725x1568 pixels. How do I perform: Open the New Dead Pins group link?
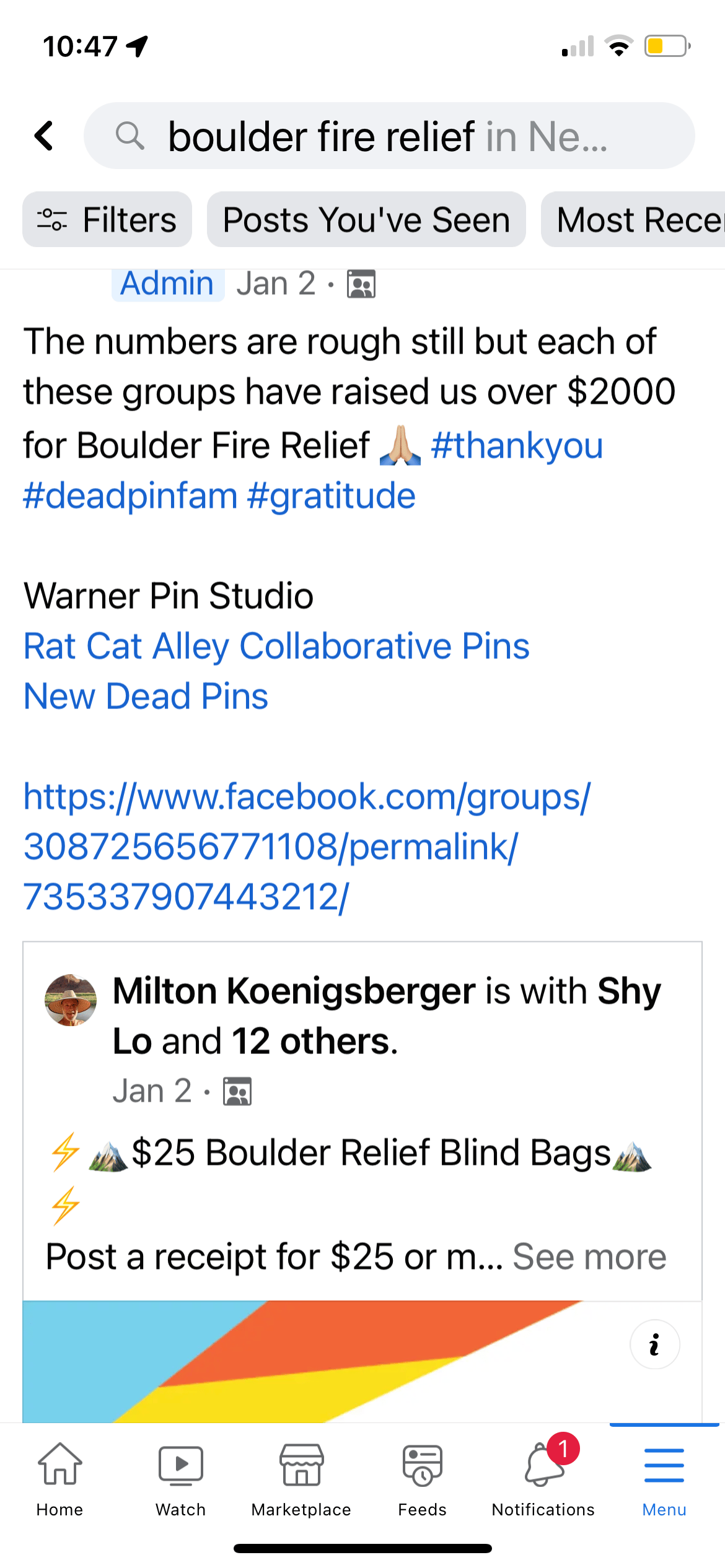pyautogui.click(x=146, y=696)
